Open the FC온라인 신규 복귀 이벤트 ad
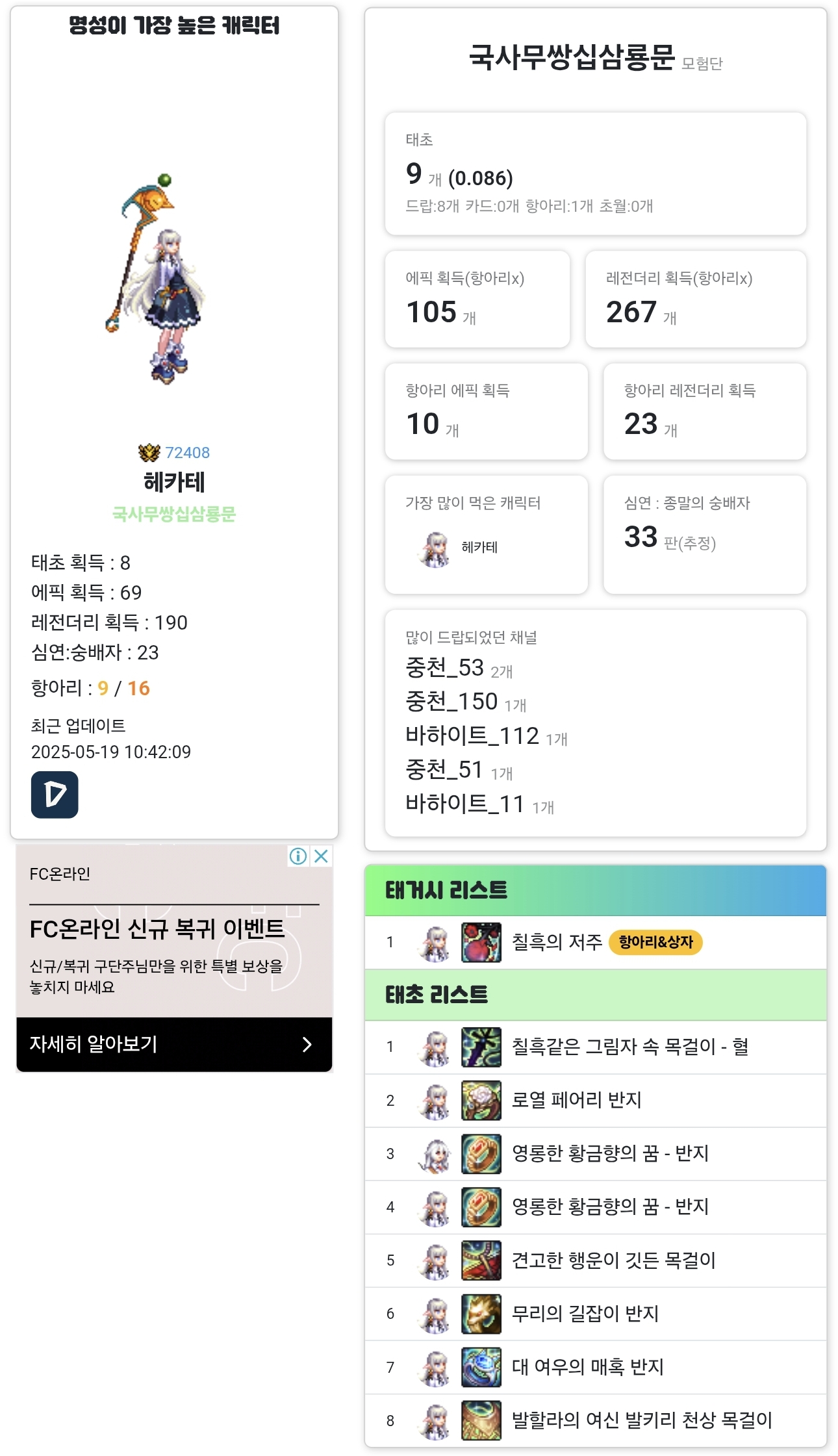The height and width of the screenshot is (1456, 838). pos(157,929)
